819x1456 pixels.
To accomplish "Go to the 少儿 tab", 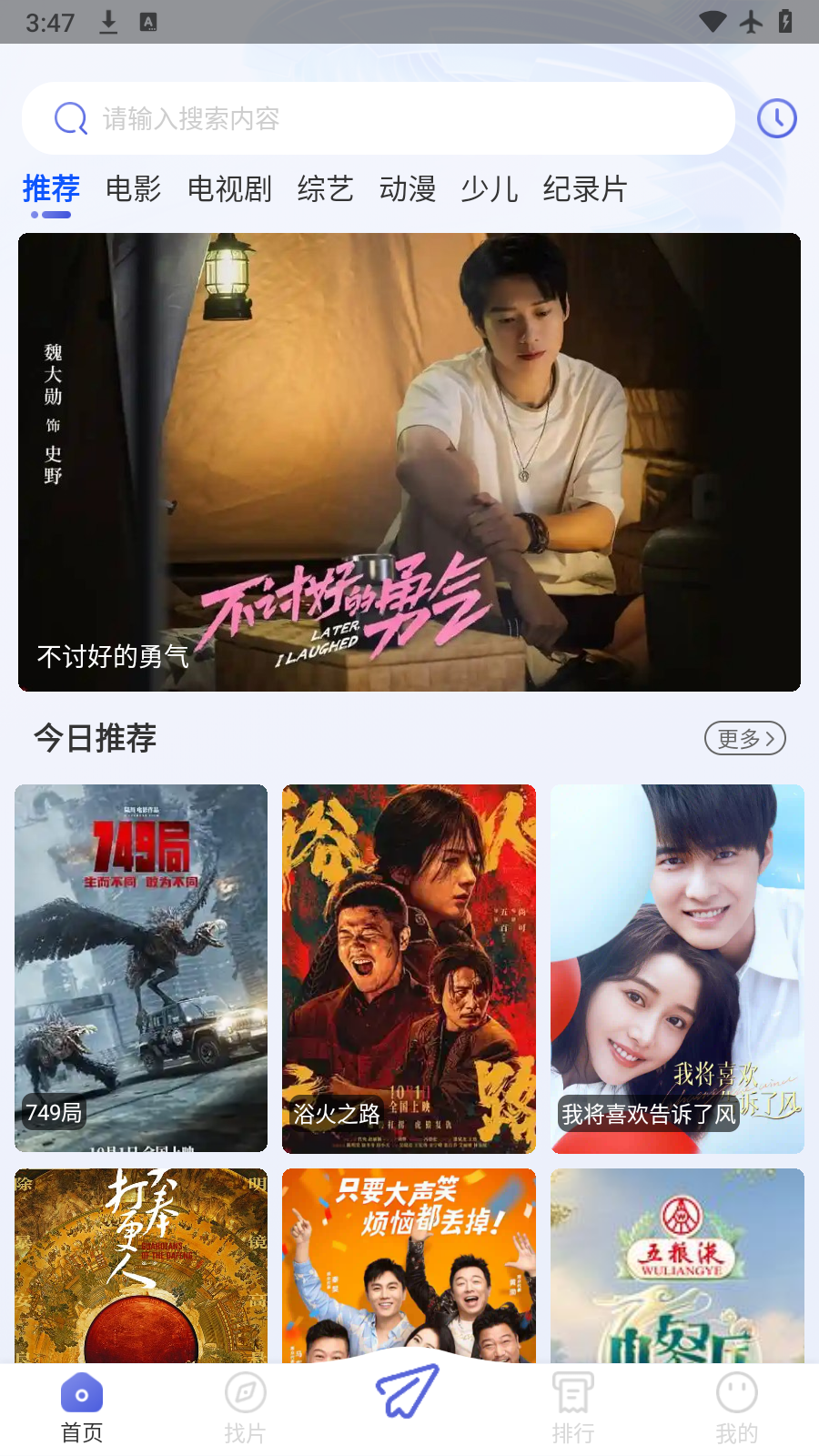I will (x=490, y=189).
